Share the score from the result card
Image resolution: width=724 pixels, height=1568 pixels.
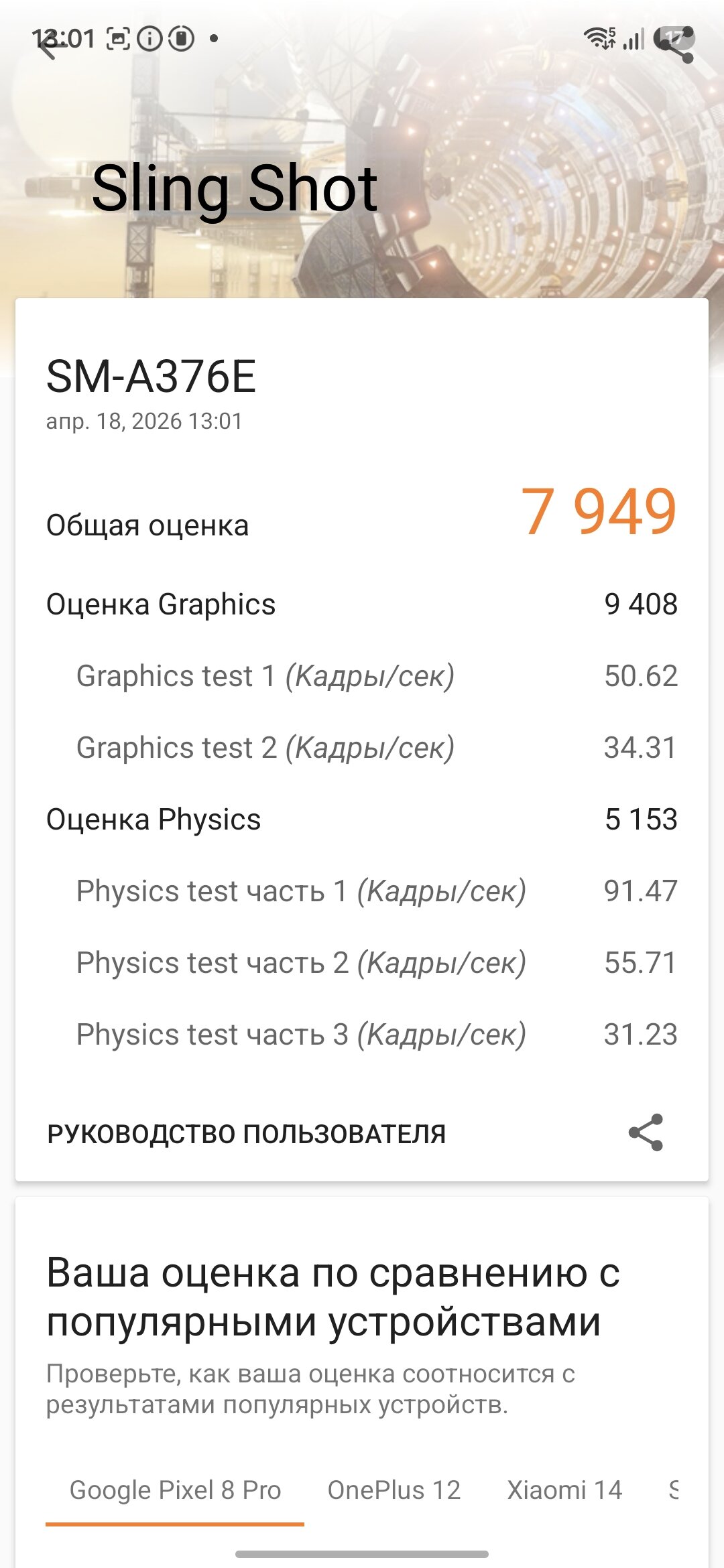646,1132
